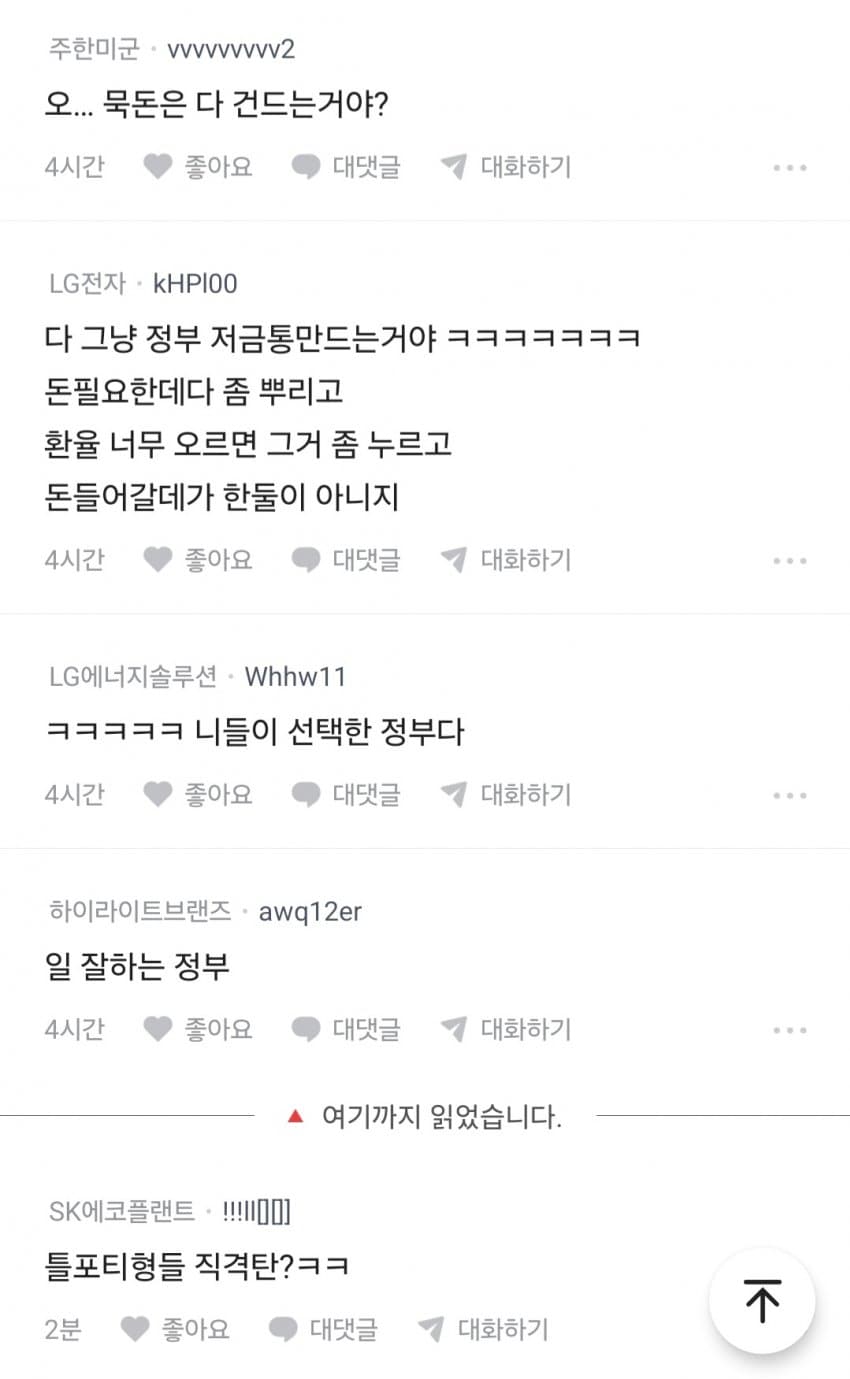Like kHPl00's comment
The image size is (850, 1379).
click(197, 560)
